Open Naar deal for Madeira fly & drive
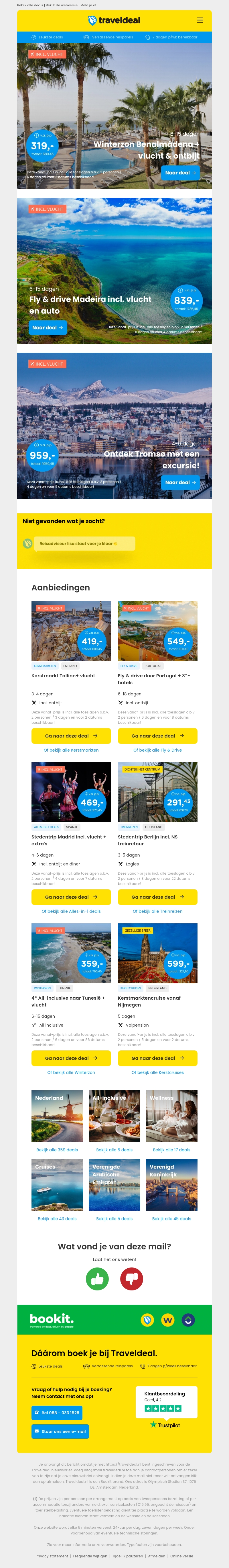Screen dimensions: 229x1568 48,327
